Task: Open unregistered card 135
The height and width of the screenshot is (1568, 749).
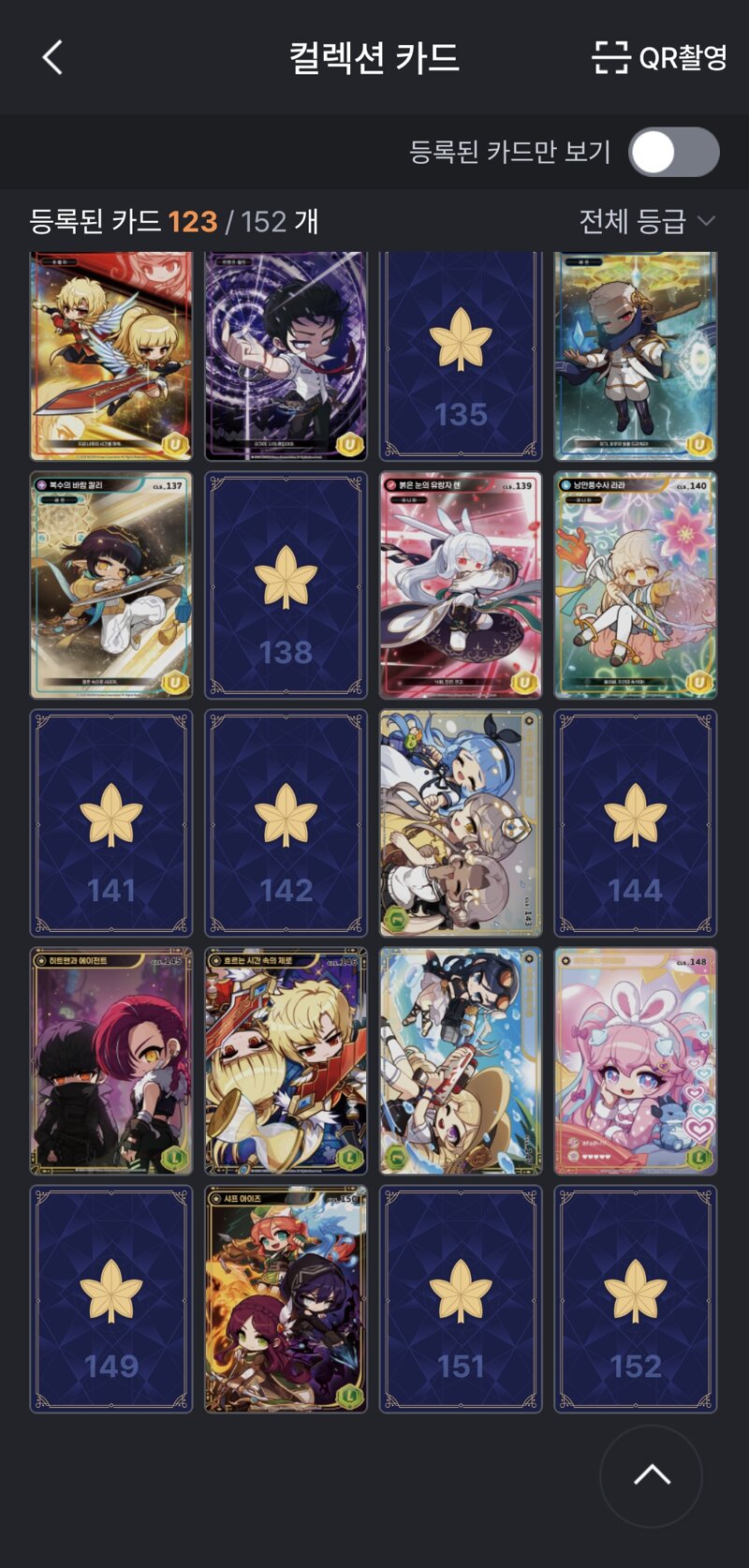Action: click(461, 356)
